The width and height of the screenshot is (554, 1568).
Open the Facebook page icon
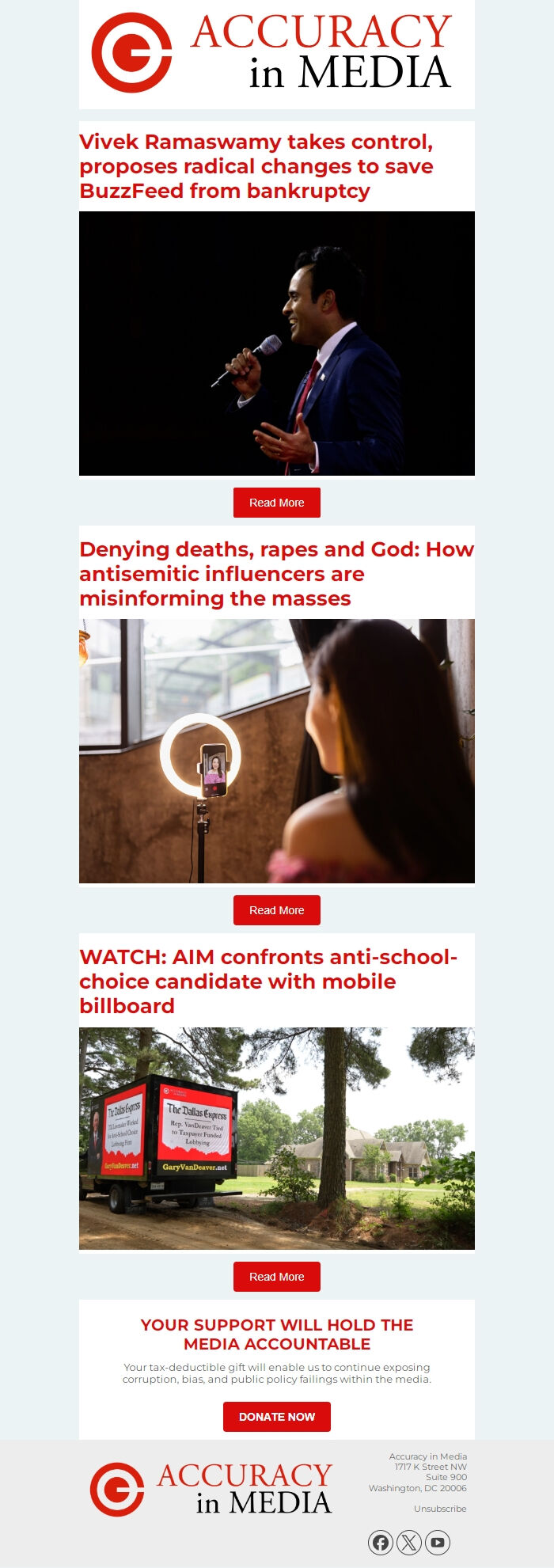(381, 1543)
